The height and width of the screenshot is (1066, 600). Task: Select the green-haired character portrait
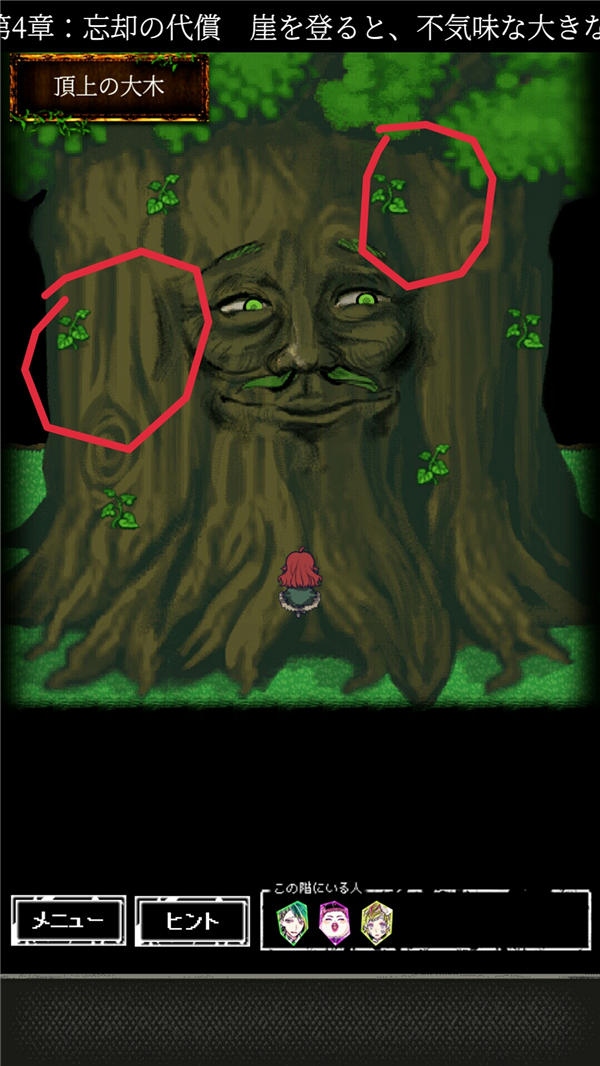291,920
